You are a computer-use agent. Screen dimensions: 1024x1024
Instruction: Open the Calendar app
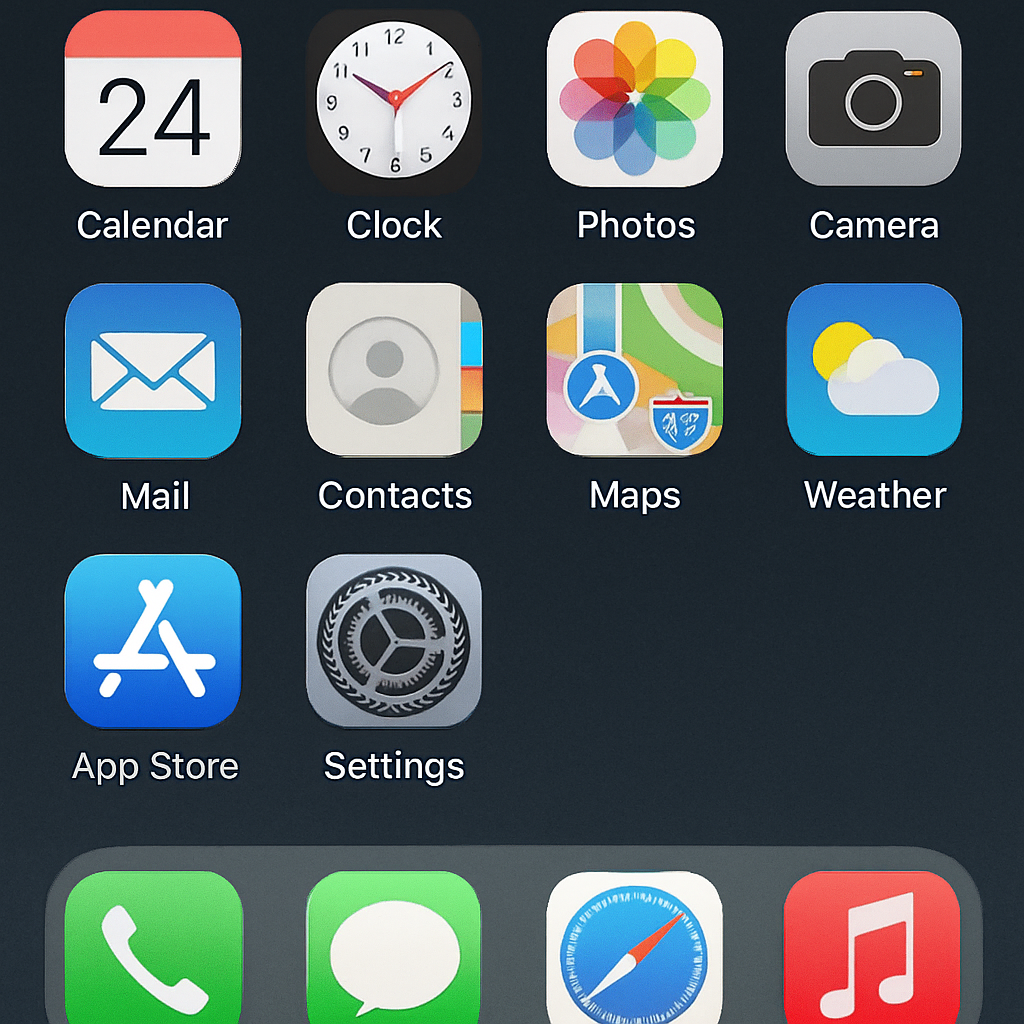coord(153,100)
